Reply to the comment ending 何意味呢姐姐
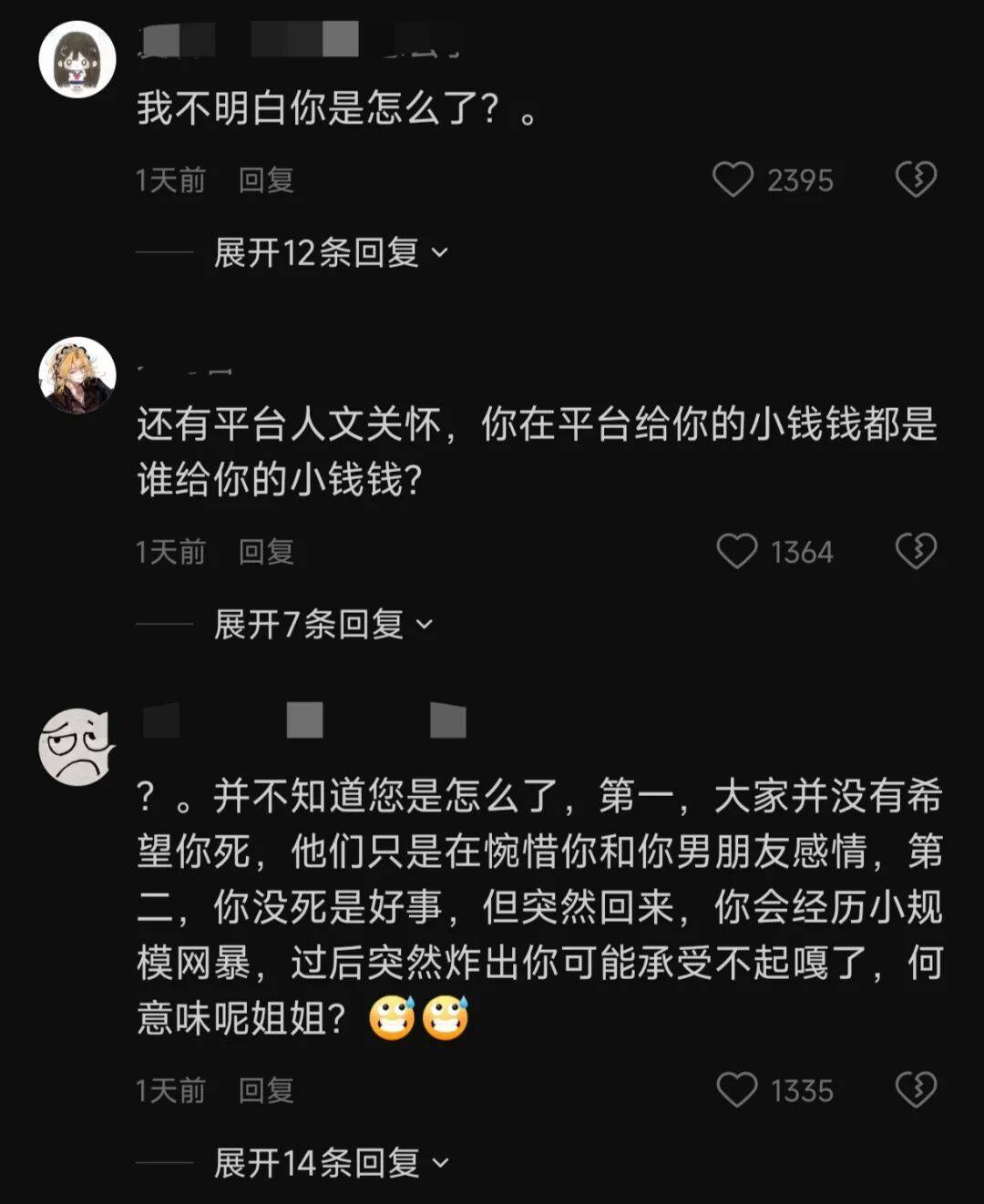Image resolution: width=984 pixels, height=1204 pixels. tap(266, 1091)
